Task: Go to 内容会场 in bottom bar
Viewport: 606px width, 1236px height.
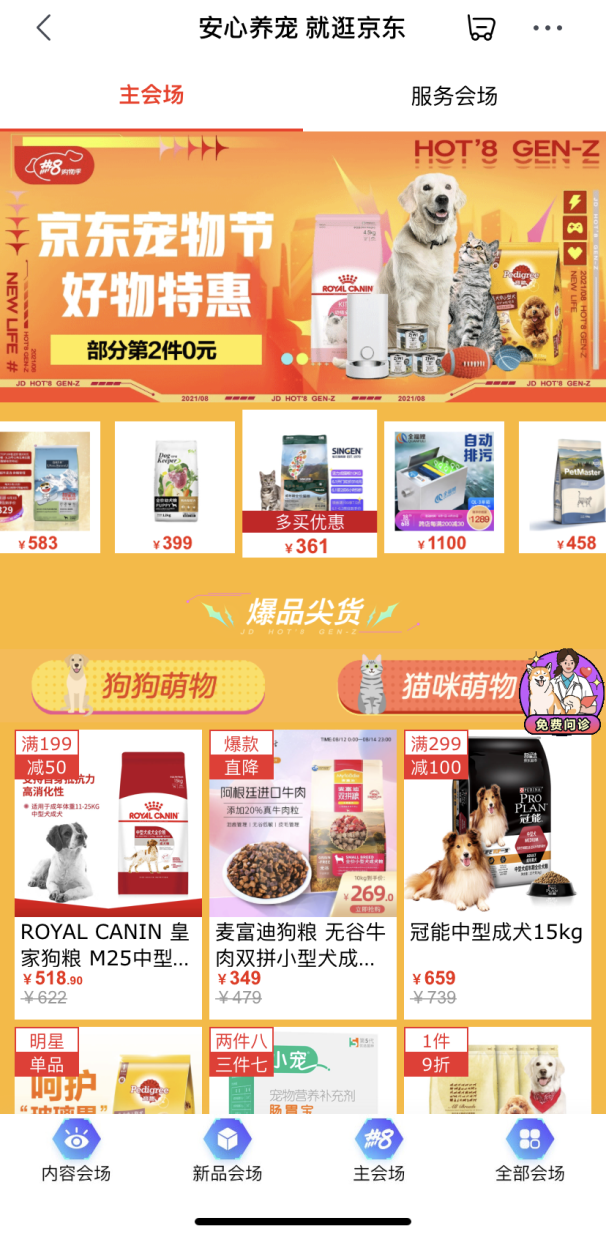Action: point(76,1152)
